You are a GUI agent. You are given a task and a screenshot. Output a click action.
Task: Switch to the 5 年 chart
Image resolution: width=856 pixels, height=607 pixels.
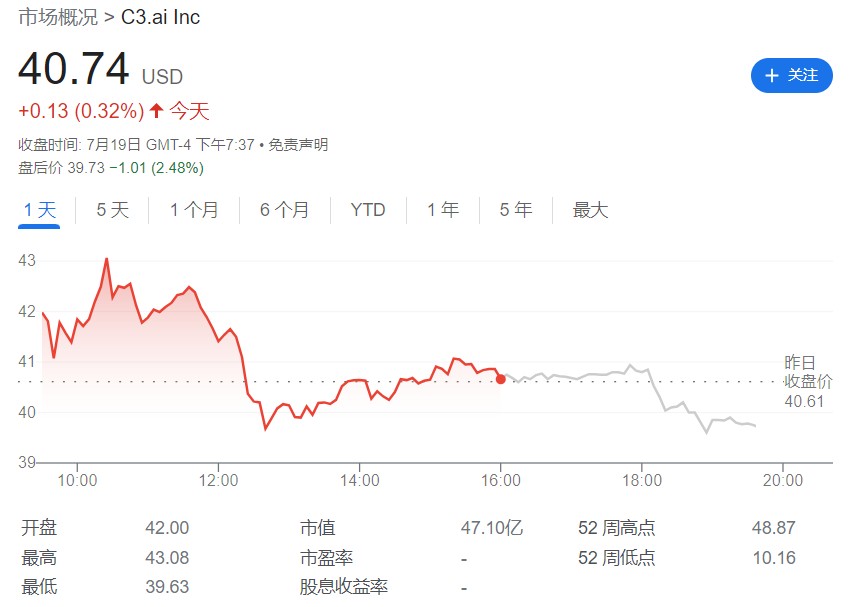click(516, 210)
